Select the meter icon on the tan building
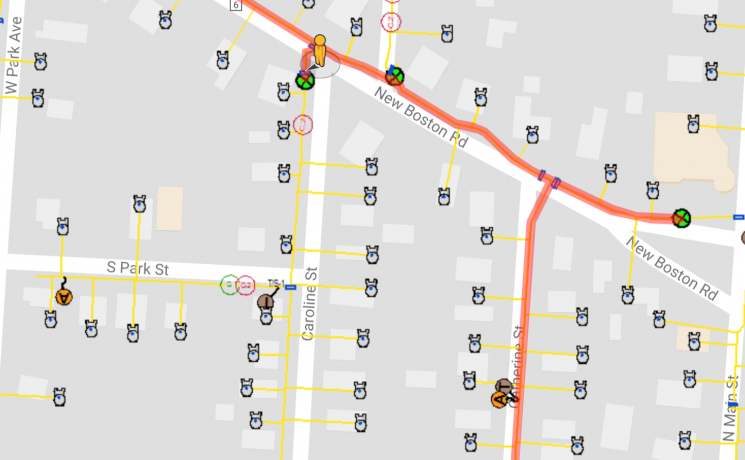745x460 pixels. [x=692, y=124]
